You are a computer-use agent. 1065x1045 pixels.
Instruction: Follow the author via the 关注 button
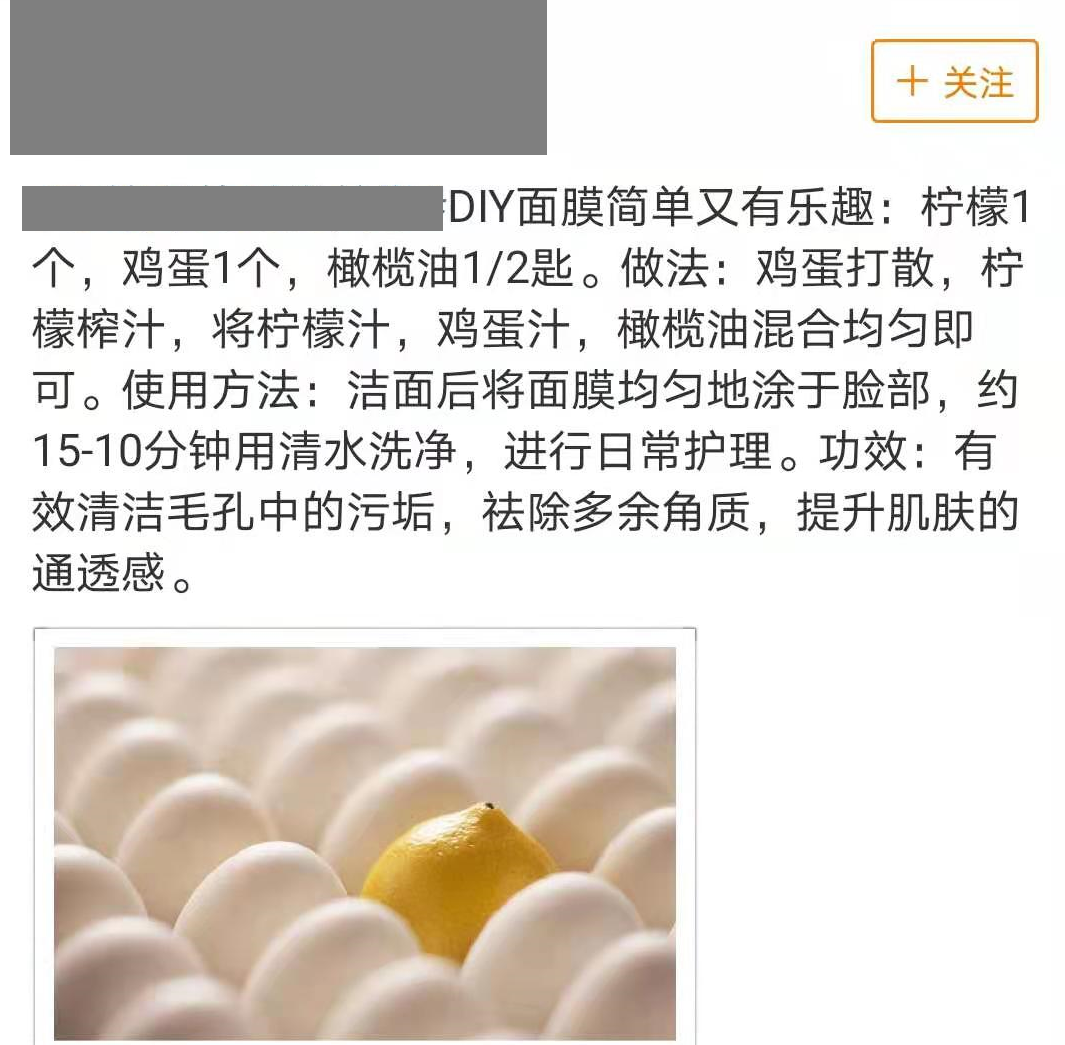pyautogui.click(x=954, y=81)
